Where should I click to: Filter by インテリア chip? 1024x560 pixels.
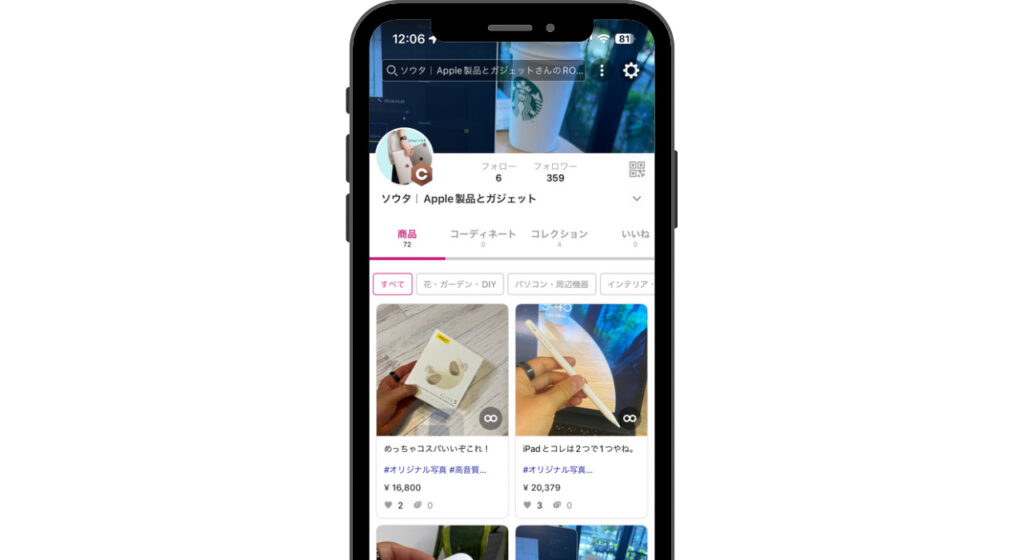[x=628, y=284]
